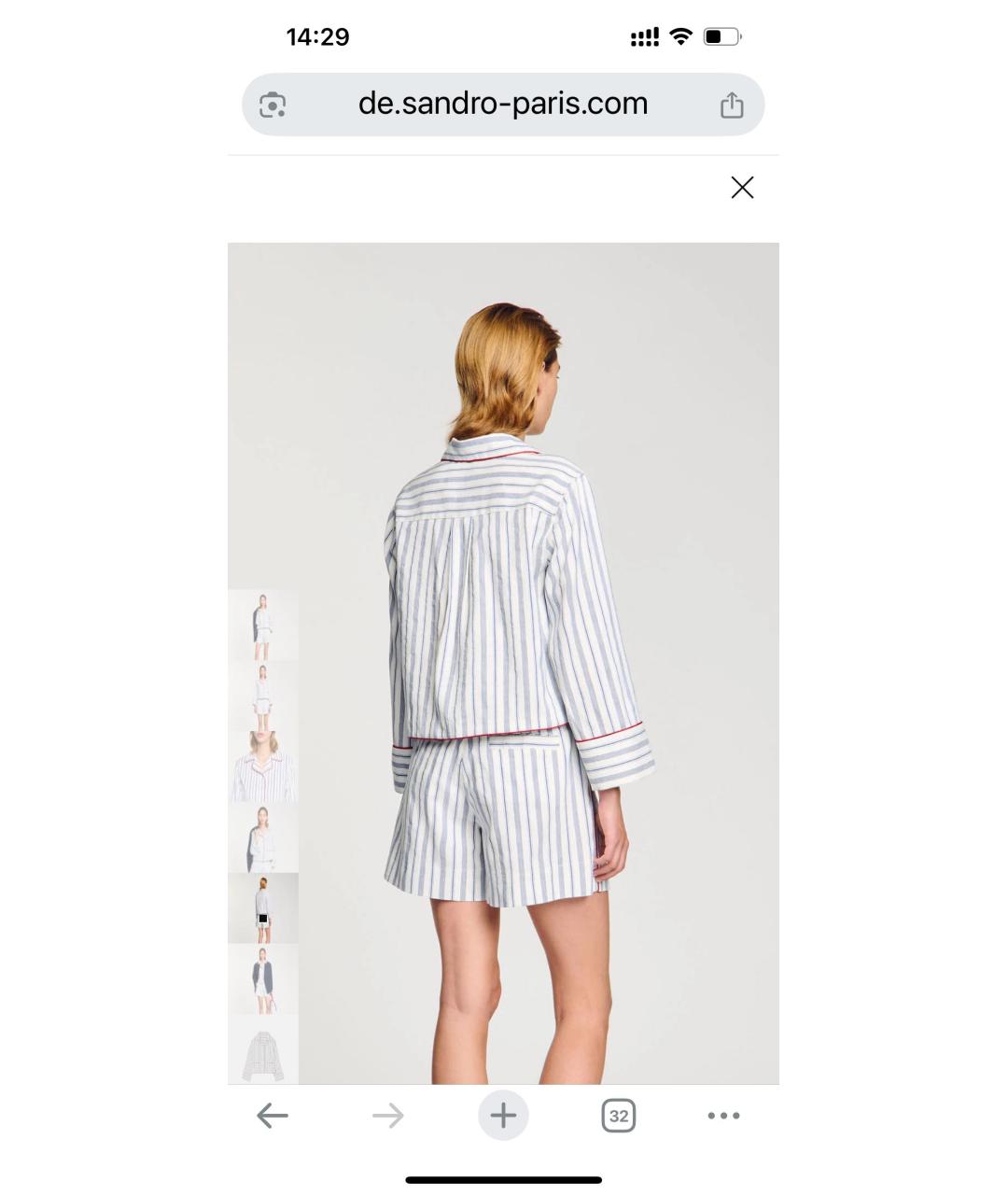View the thumbnail with dark jacket
The width and height of the screenshot is (1008, 1195).
click(x=263, y=979)
